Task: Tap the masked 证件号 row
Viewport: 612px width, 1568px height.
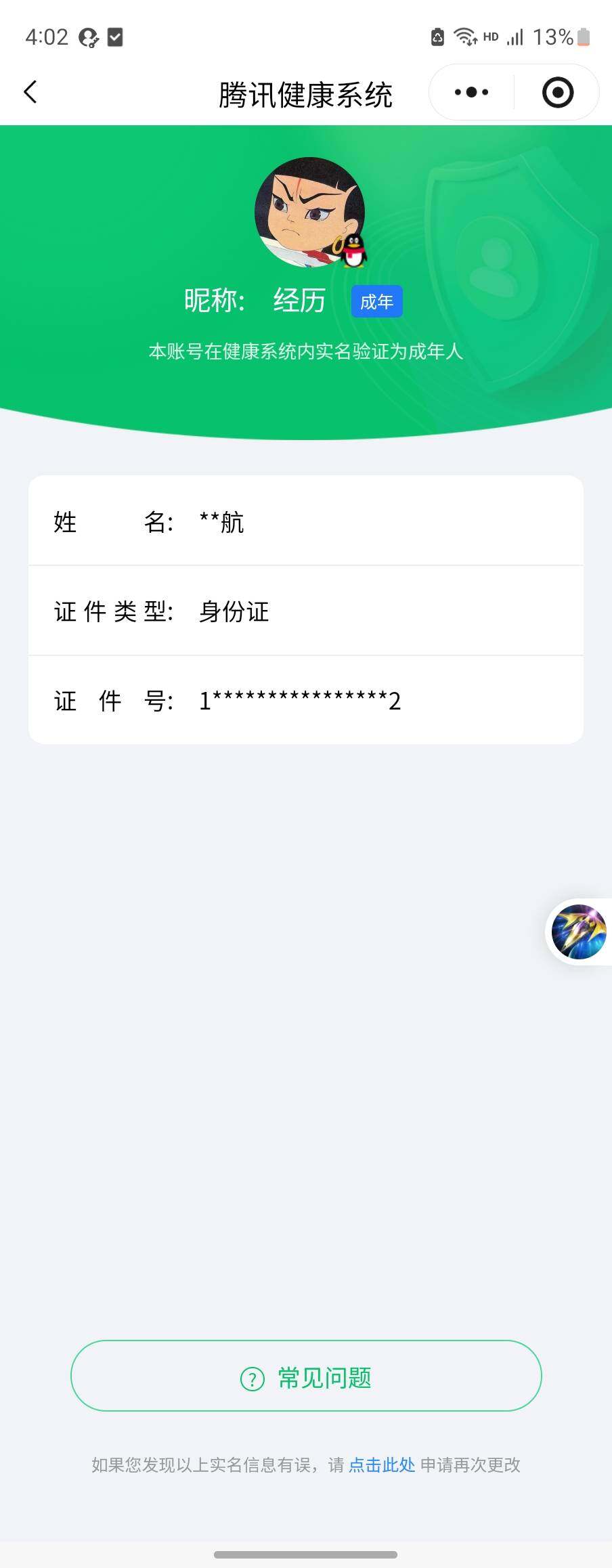Action: pos(305,700)
